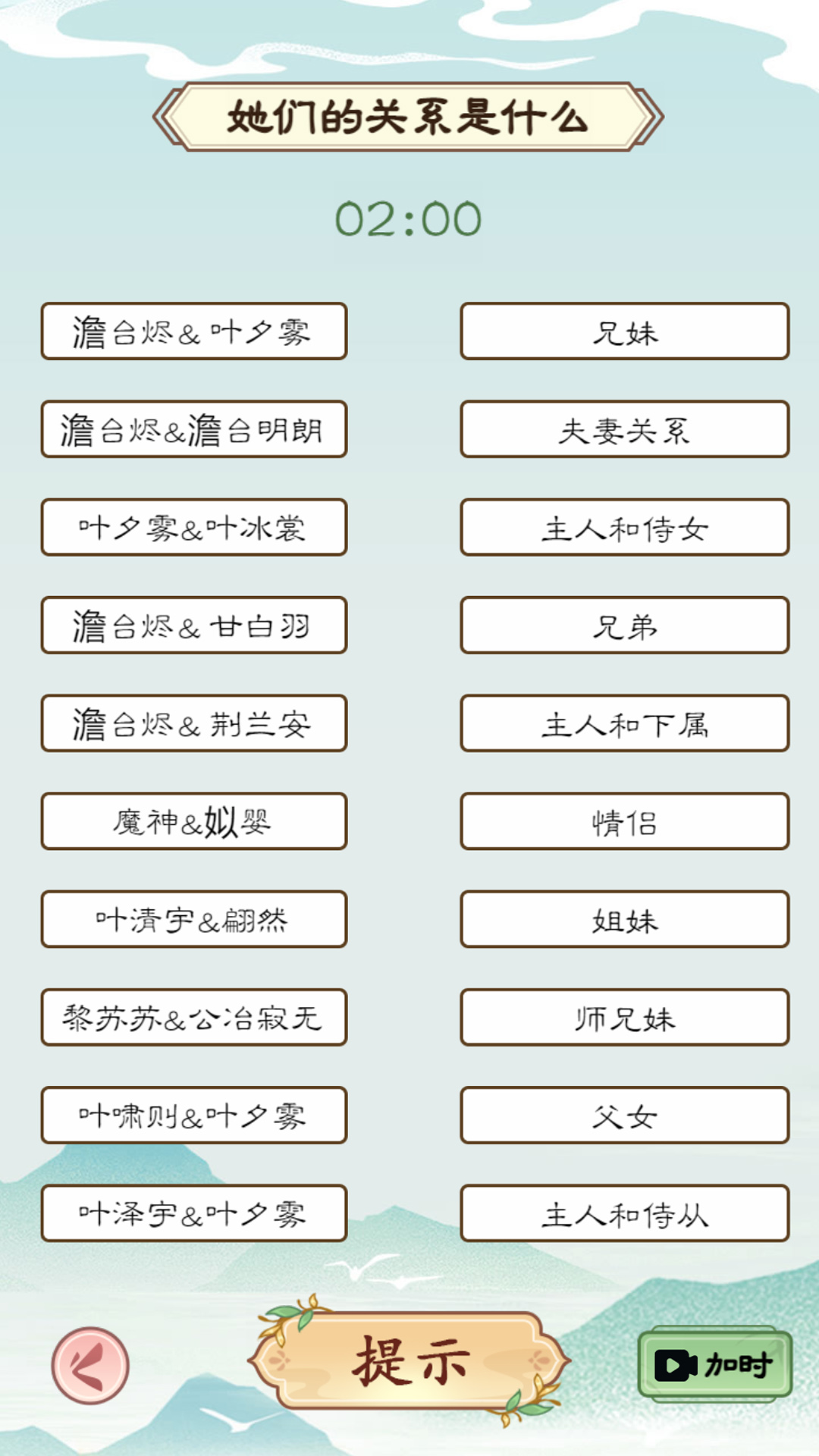The image size is (819, 1456).
Task: Tap the 澹台烬&甘白羽 pair
Action: pos(193,625)
